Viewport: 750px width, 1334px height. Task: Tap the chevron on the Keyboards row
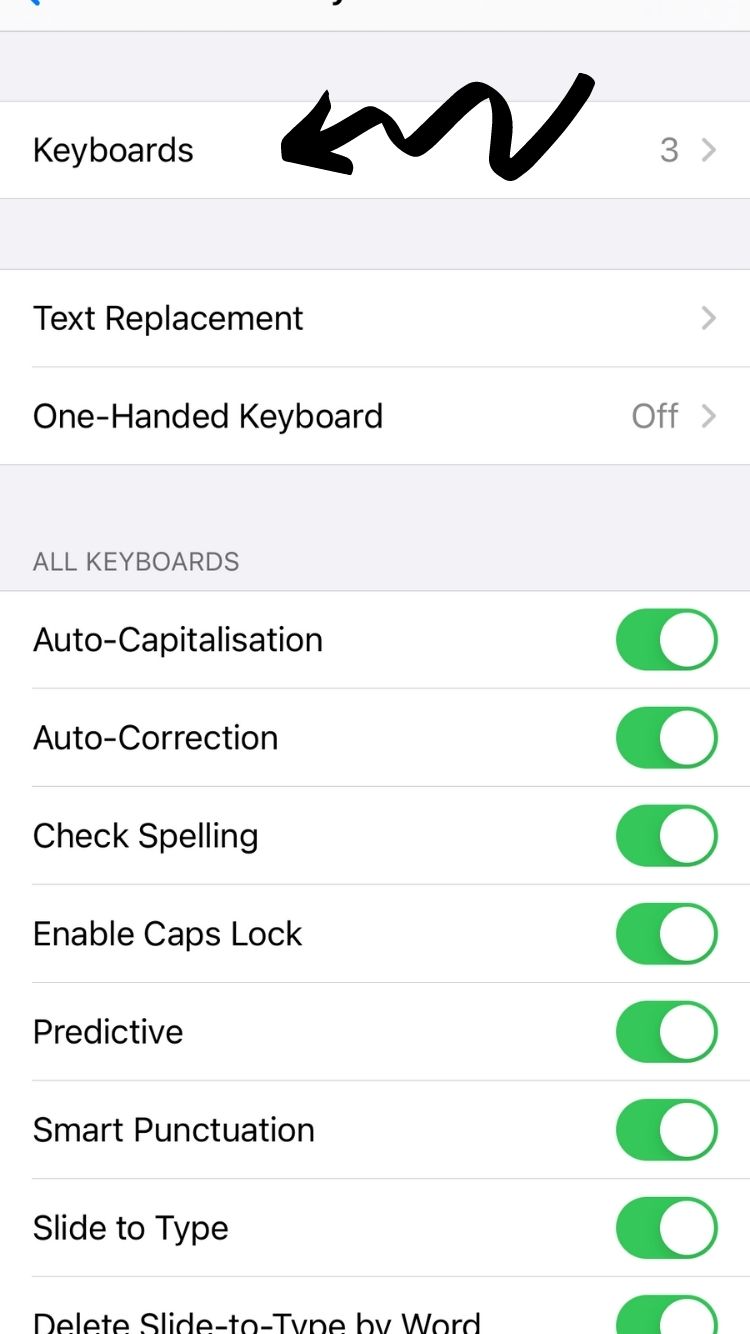coord(709,150)
